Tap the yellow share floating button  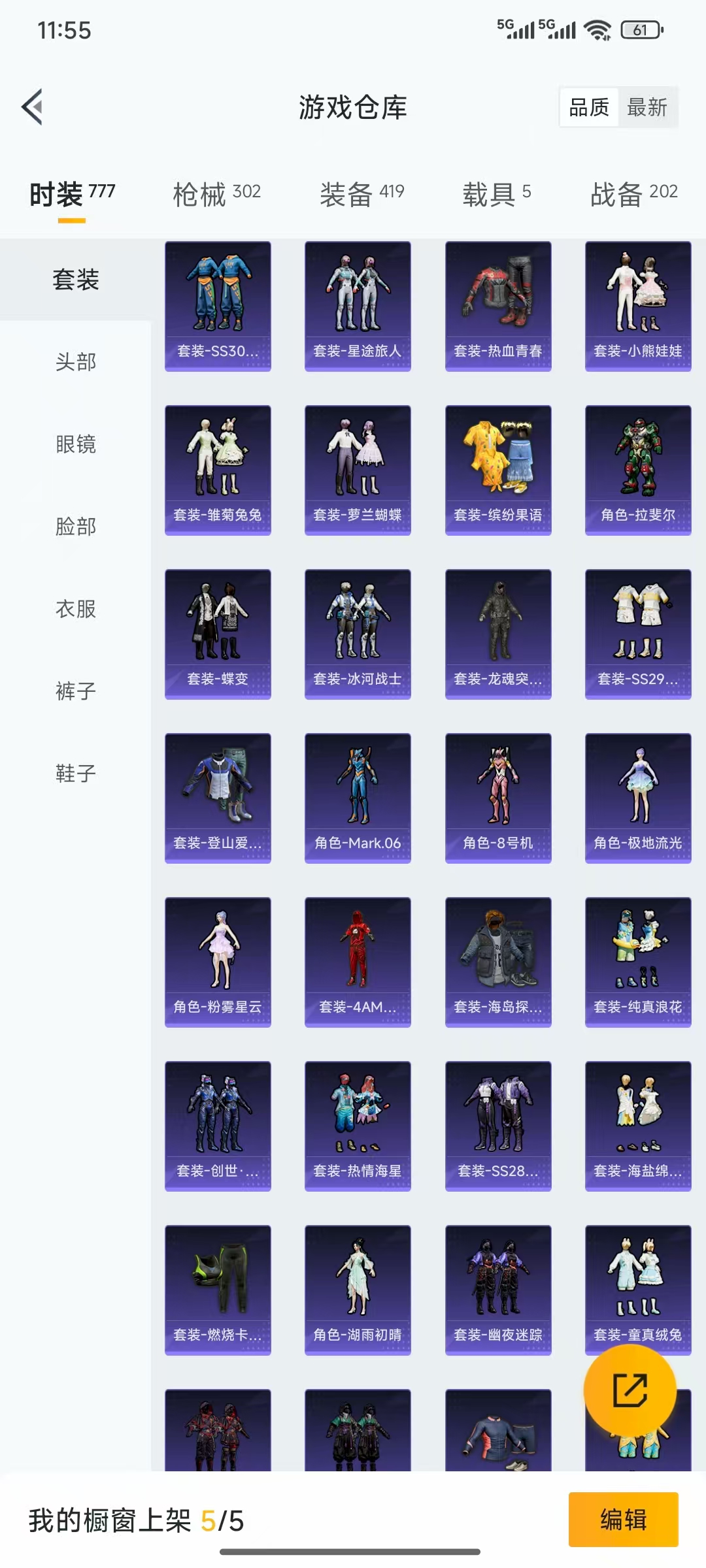[630, 1390]
